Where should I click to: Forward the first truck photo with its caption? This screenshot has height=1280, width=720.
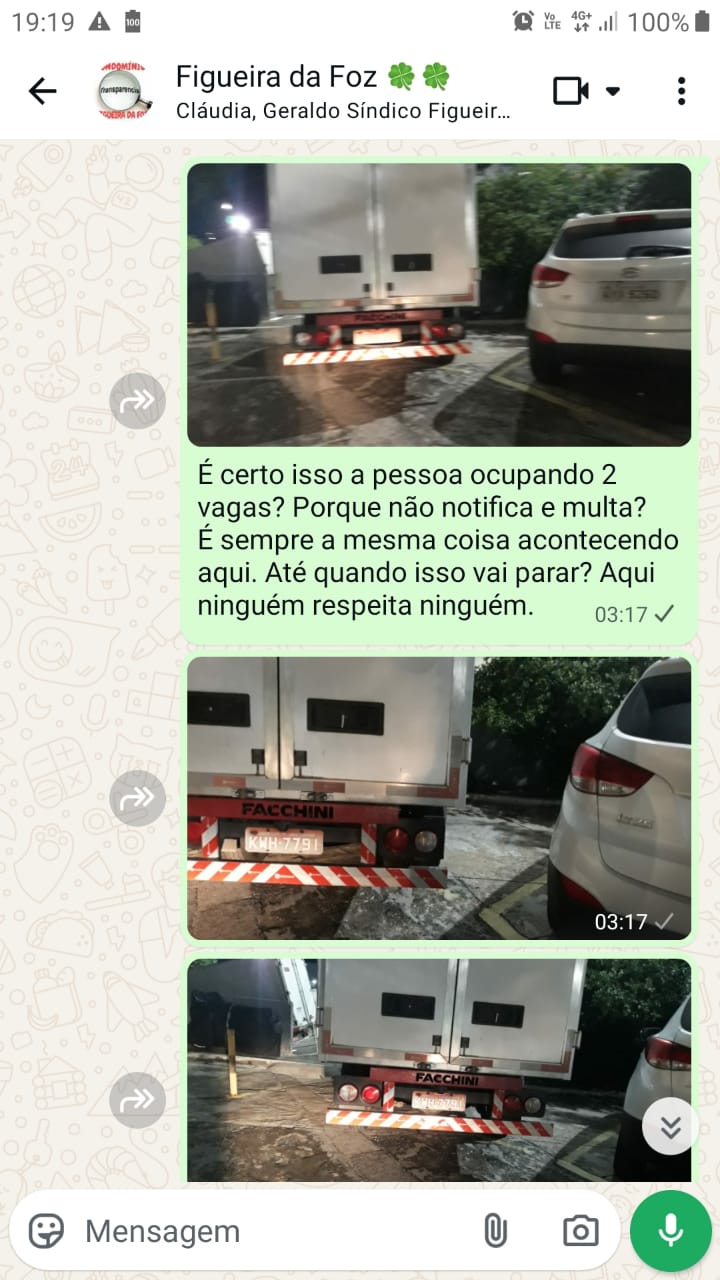(x=137, y=401)
